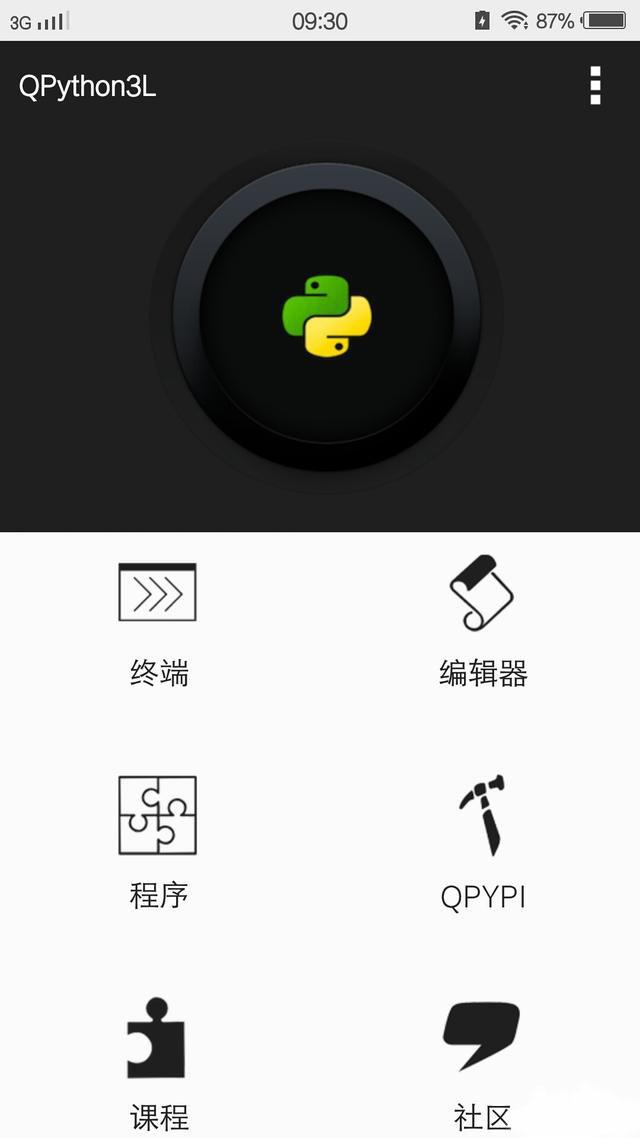Screen dimensions: 640x1138
Task: Tap the big Python logo button
Action: coord(326,316)
